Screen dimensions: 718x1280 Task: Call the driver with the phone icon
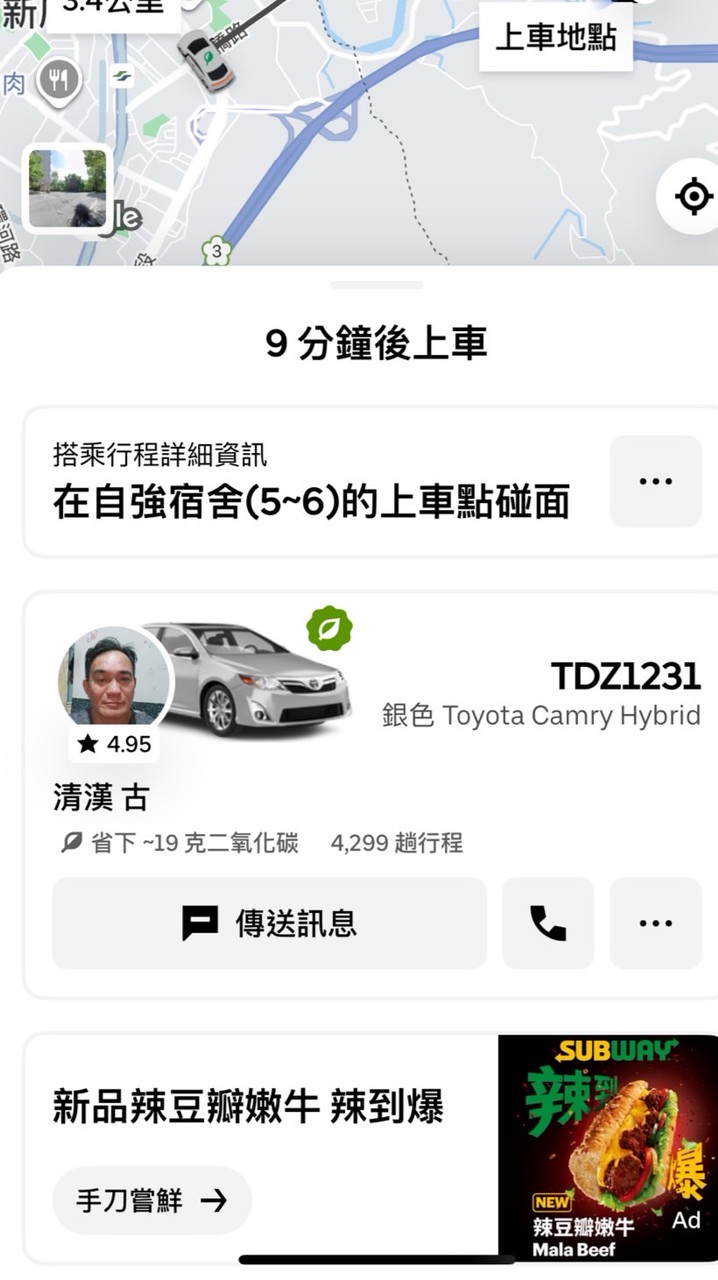click(547, 923)
